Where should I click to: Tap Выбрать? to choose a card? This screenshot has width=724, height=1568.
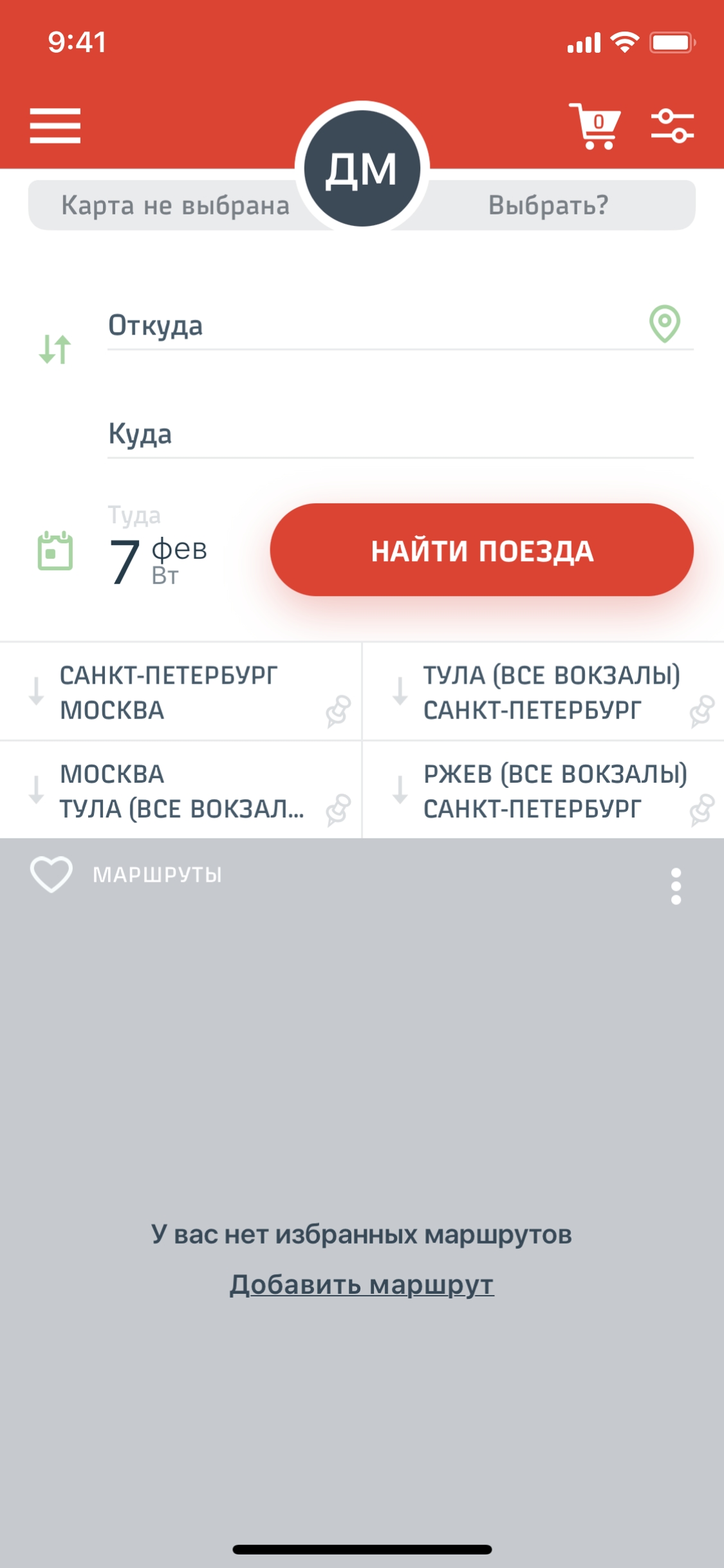pyautogui.click(x=548, y=205)
